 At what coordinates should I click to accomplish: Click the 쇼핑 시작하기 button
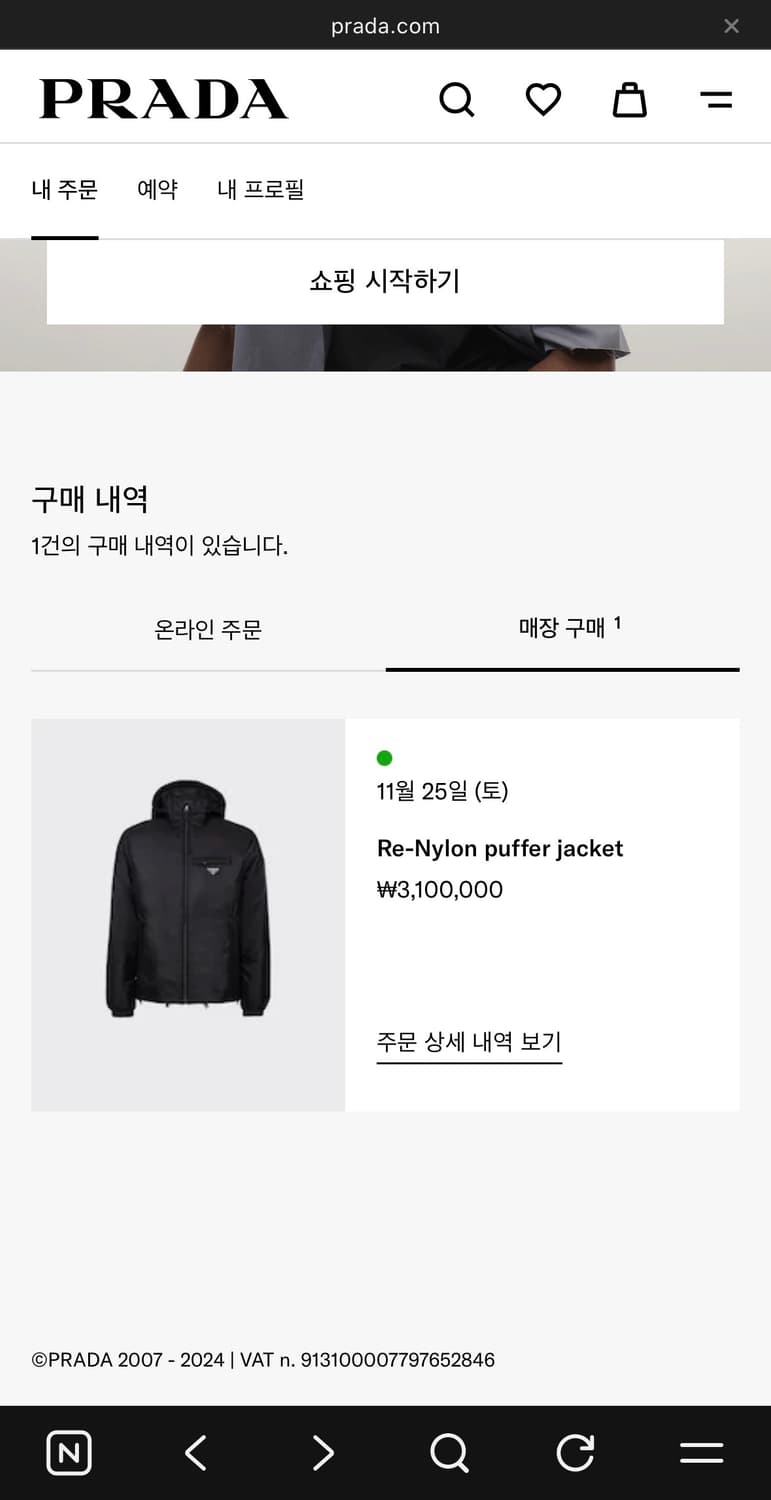tap(385, 282)
